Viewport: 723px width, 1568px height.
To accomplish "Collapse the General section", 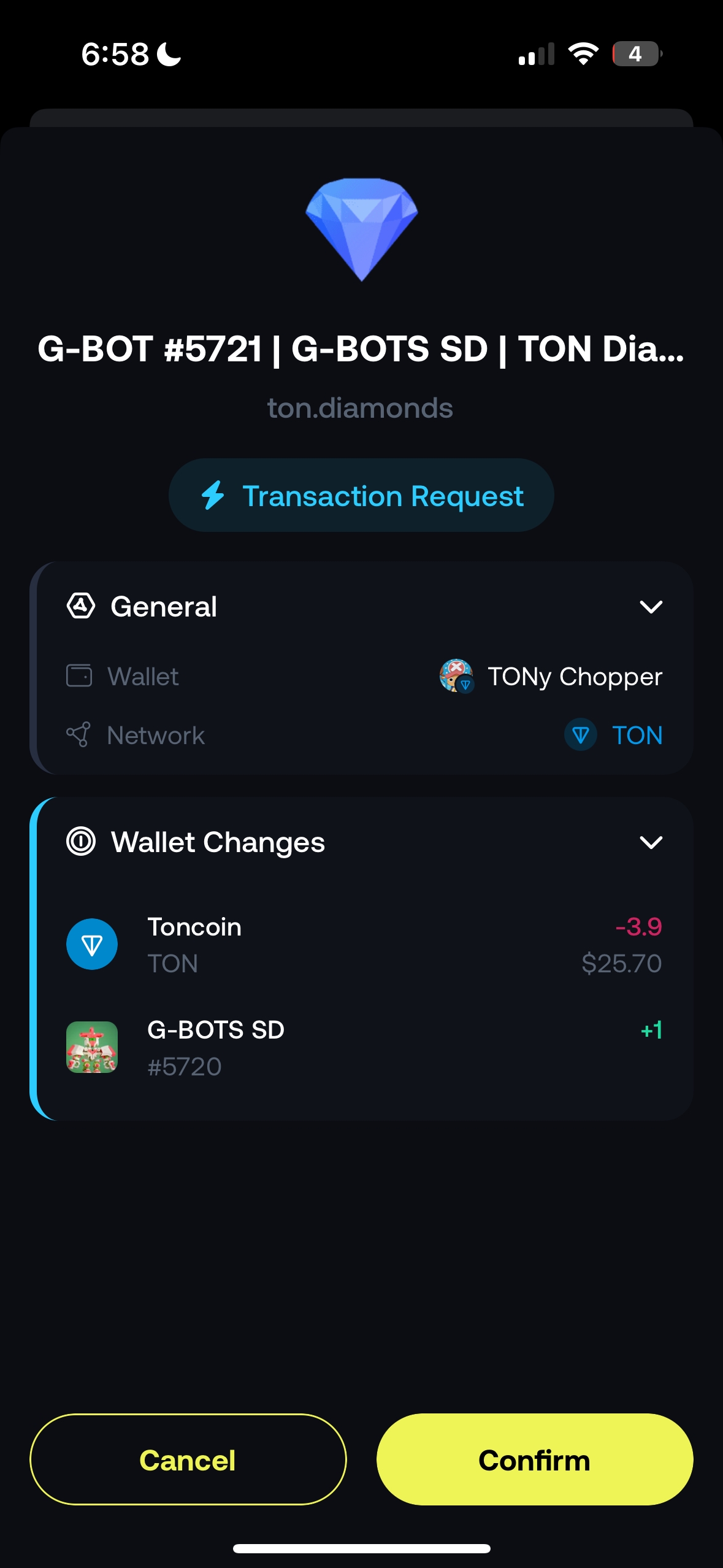I will pos(651,607).
